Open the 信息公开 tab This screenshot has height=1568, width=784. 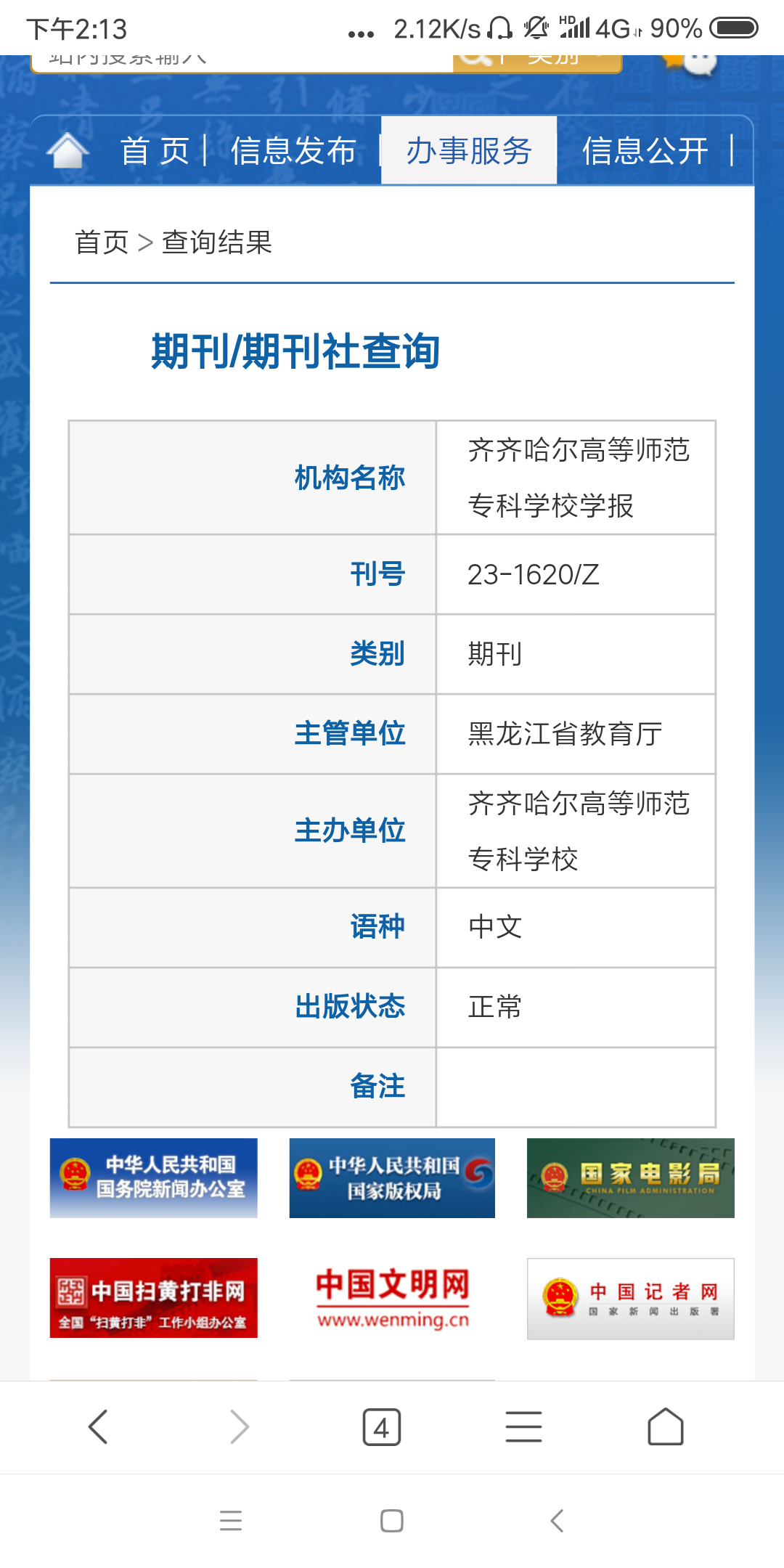tap(645, 151)
